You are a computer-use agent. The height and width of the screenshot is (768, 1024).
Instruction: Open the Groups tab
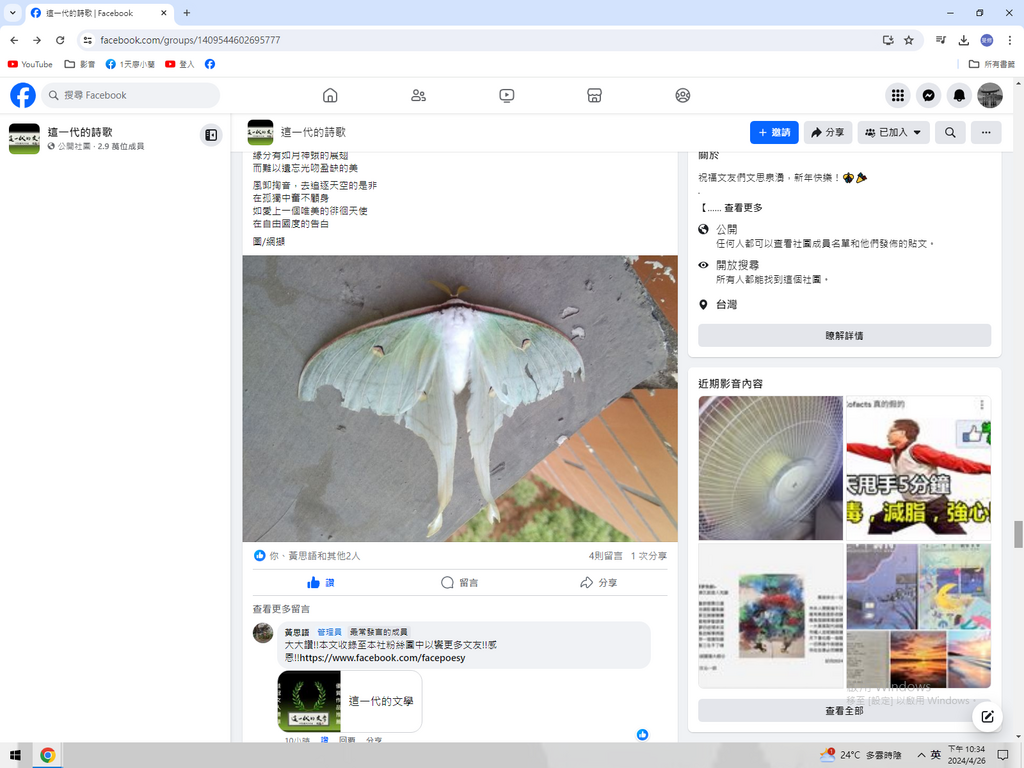click(683, 95)
